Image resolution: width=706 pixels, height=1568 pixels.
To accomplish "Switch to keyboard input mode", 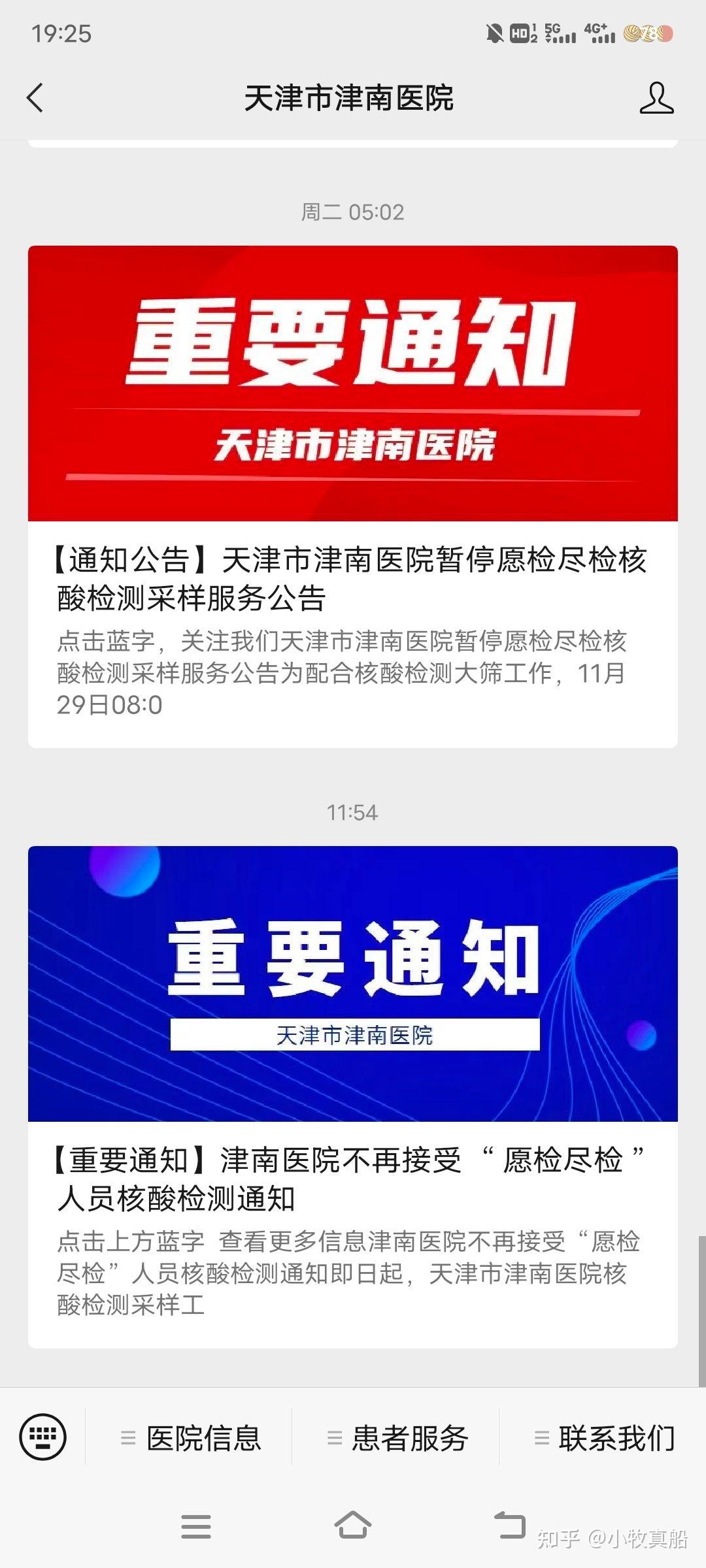I will pos(43,1437).
